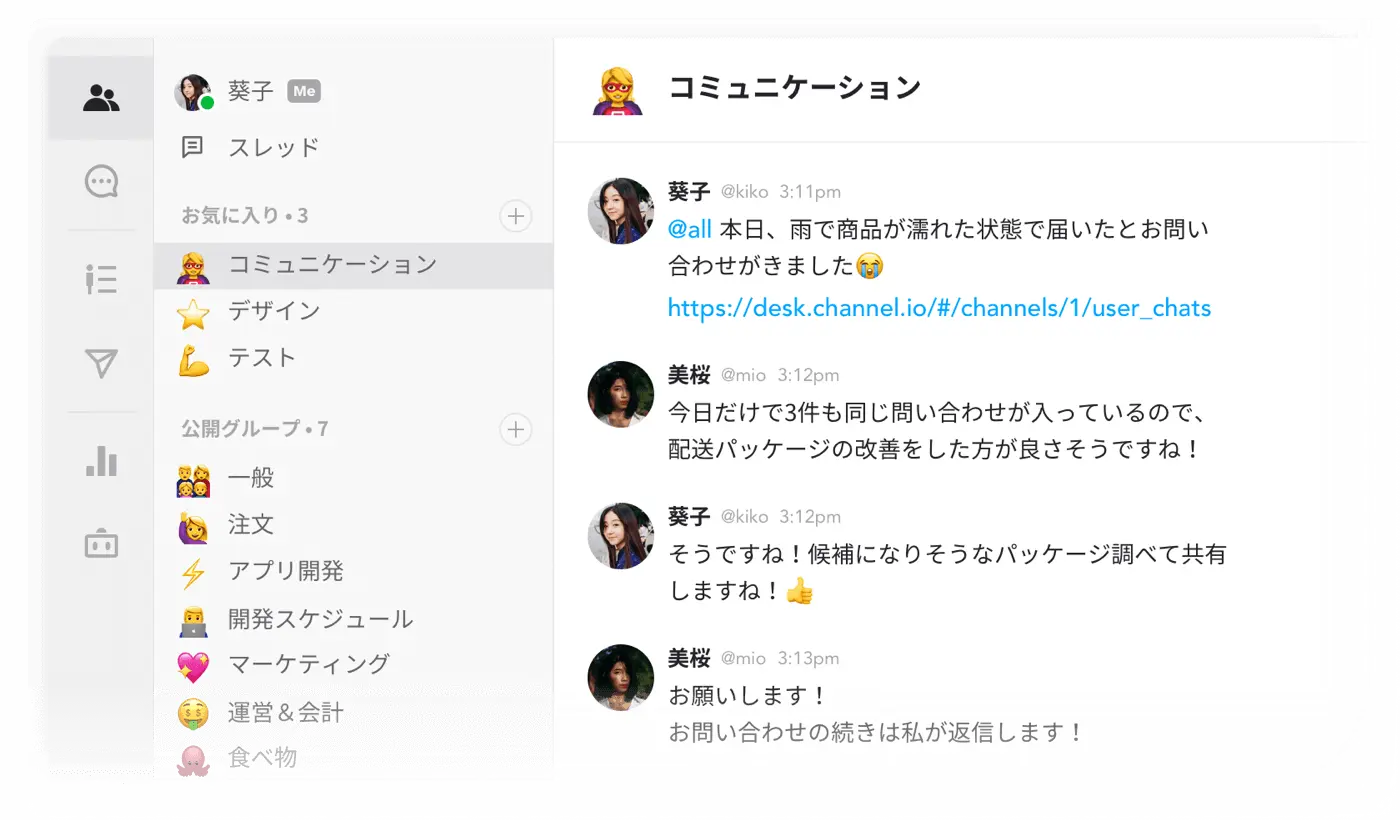Open the アプリ開発 group

tap(285, 572)
